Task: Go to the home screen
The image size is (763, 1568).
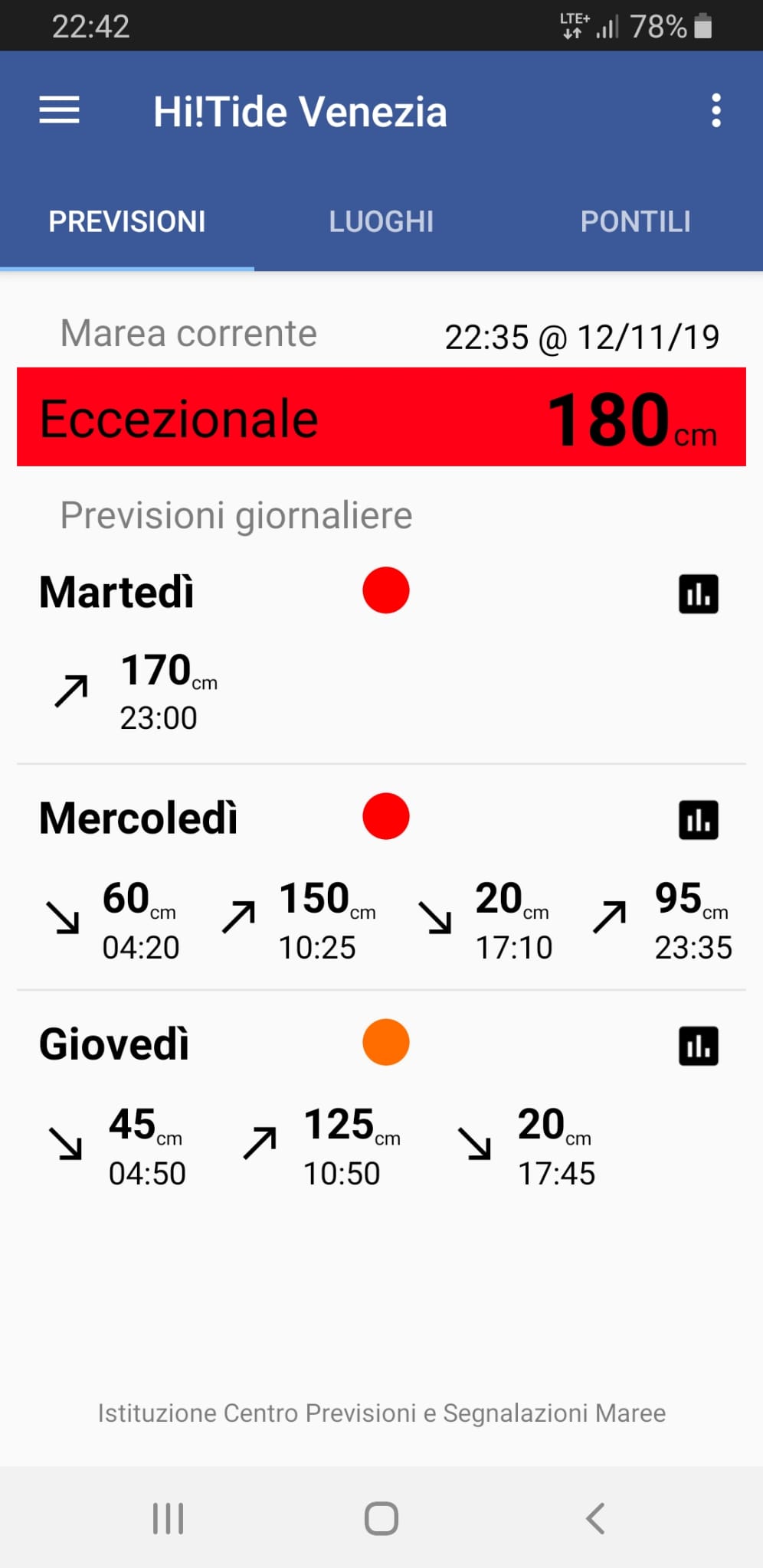Action: click(x=381, y=1518)
